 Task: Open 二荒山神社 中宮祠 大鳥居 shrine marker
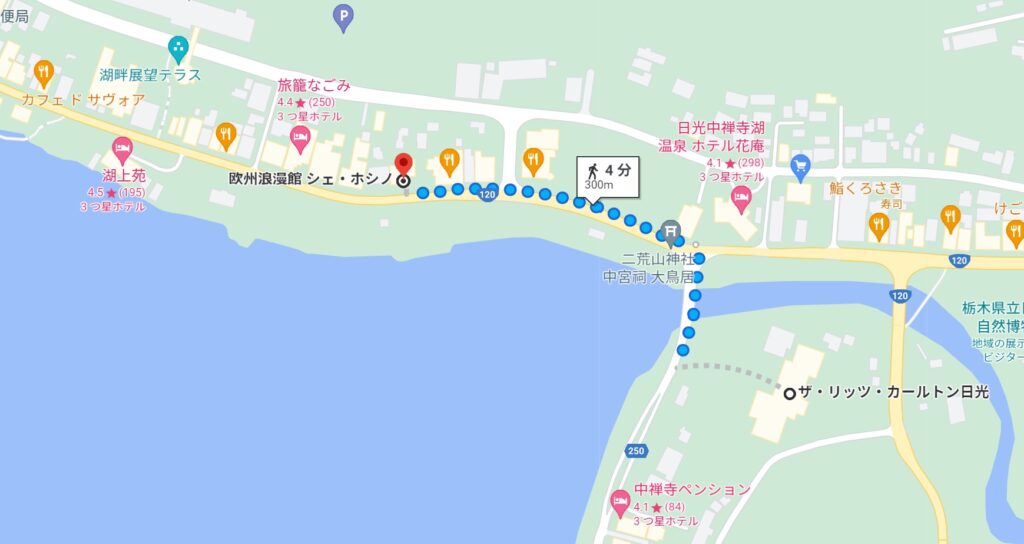670,233
